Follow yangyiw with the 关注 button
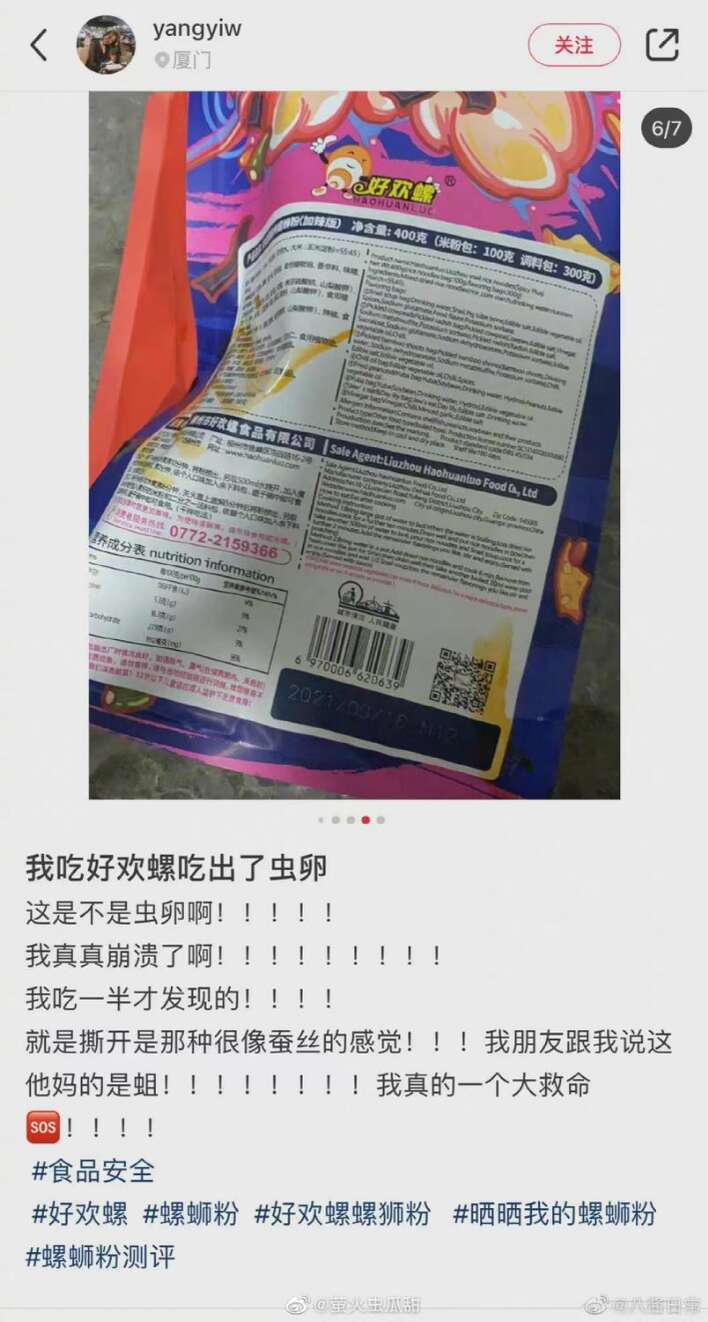The image size is (708, 1322). (x=574, y=46)
